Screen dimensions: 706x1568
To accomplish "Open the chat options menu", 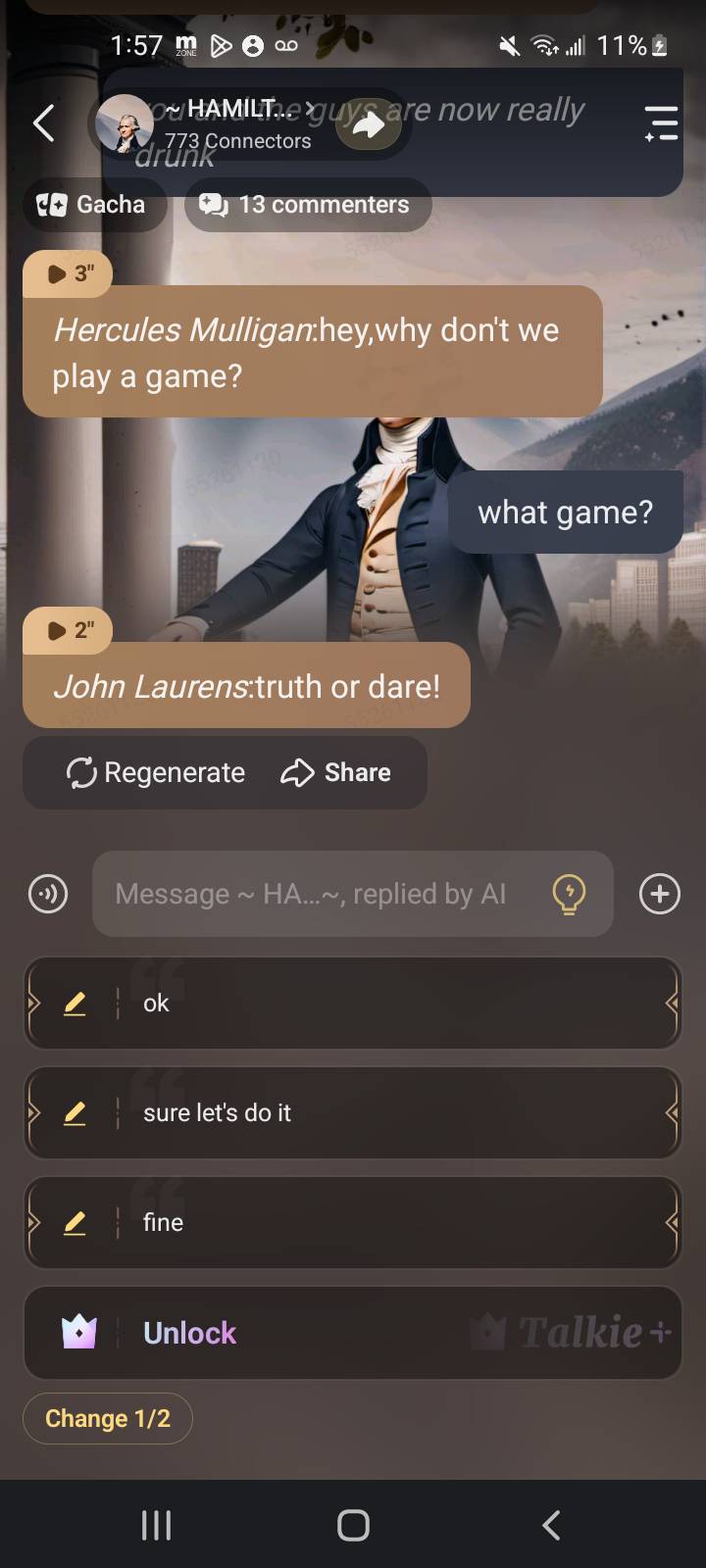I will (x=662, y=123).
